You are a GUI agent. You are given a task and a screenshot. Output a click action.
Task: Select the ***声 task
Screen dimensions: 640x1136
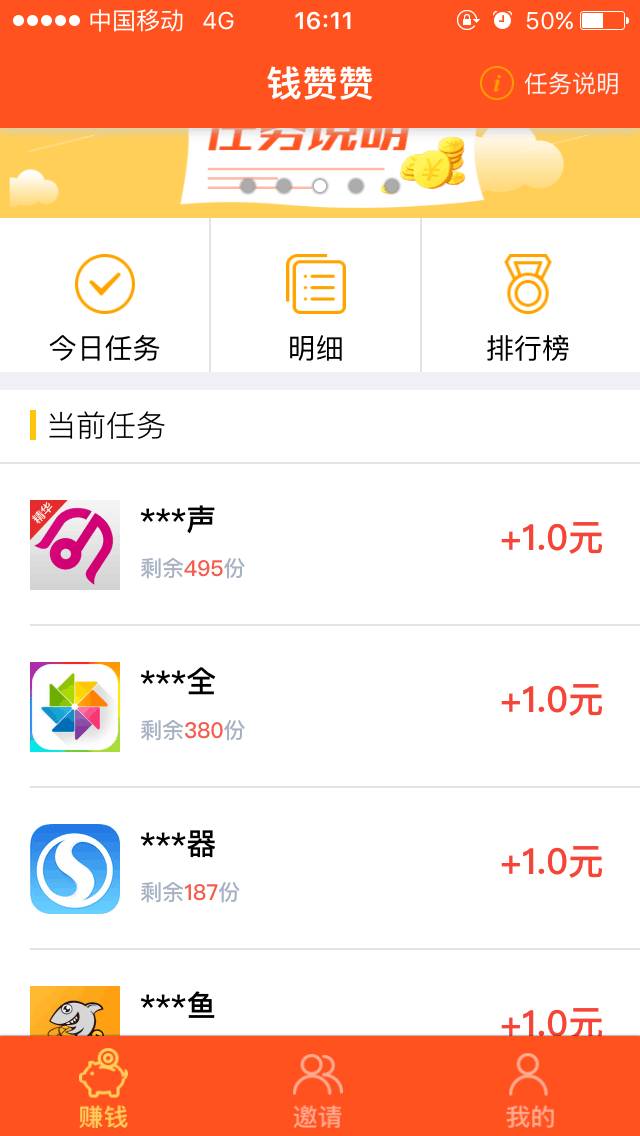(320, 544)
